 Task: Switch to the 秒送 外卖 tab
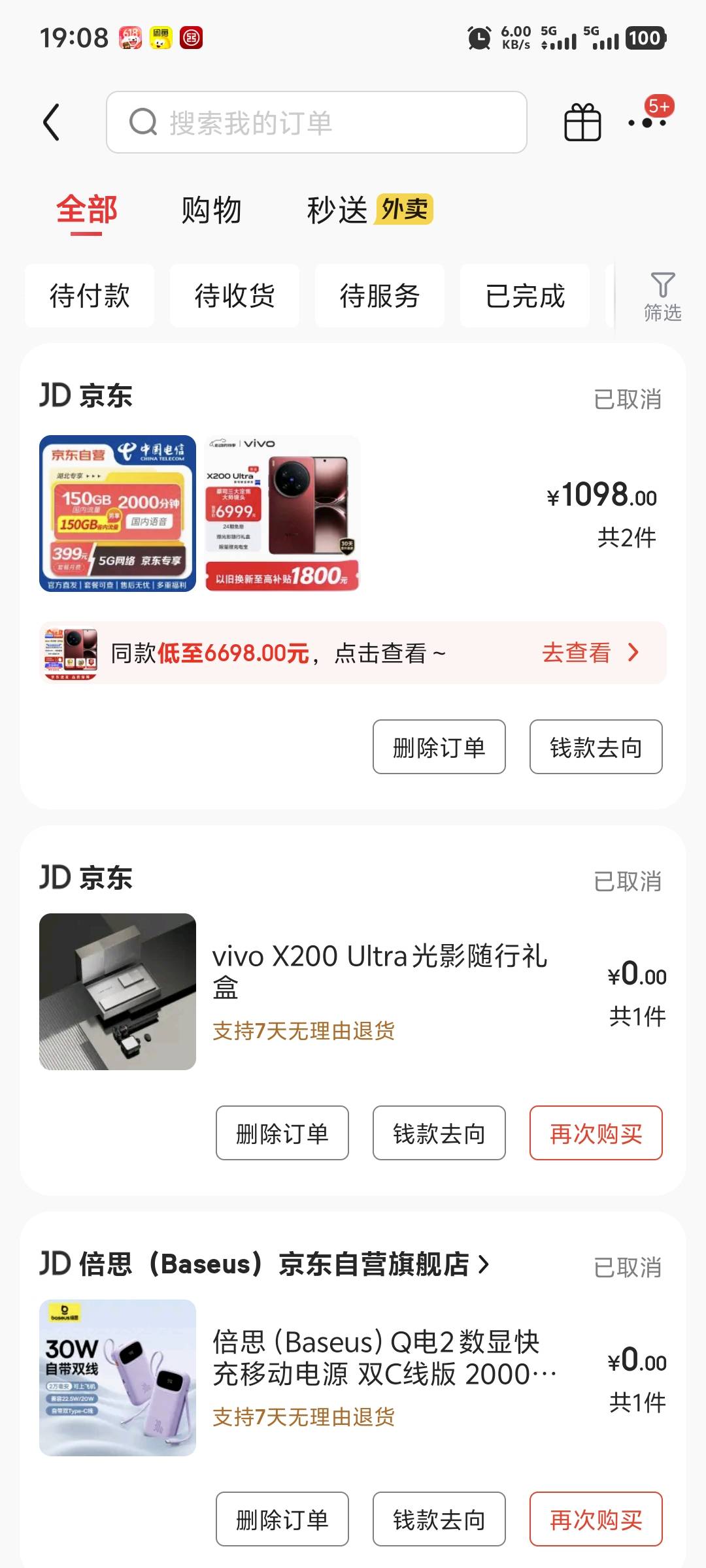point(369,210)
